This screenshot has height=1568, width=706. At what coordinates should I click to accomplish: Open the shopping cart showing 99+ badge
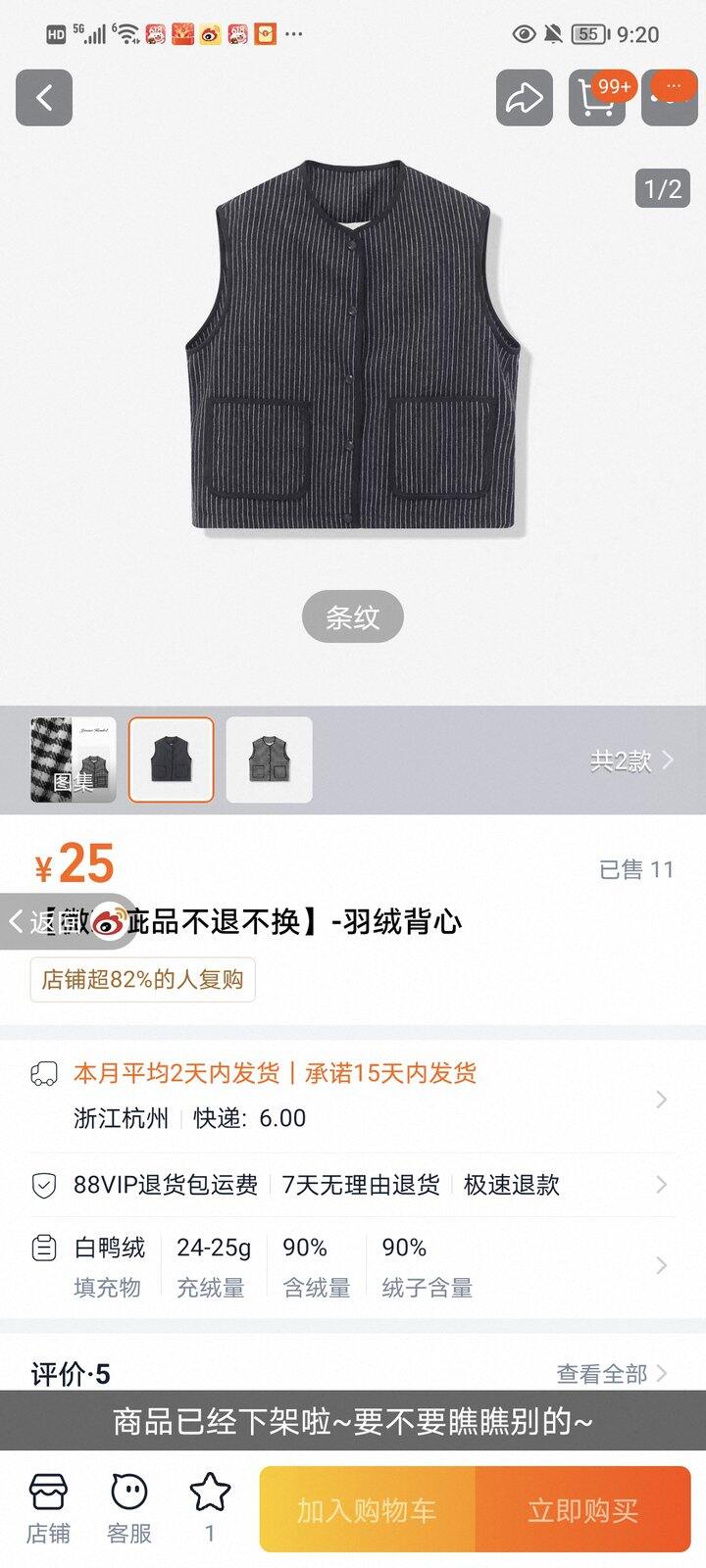596,98
